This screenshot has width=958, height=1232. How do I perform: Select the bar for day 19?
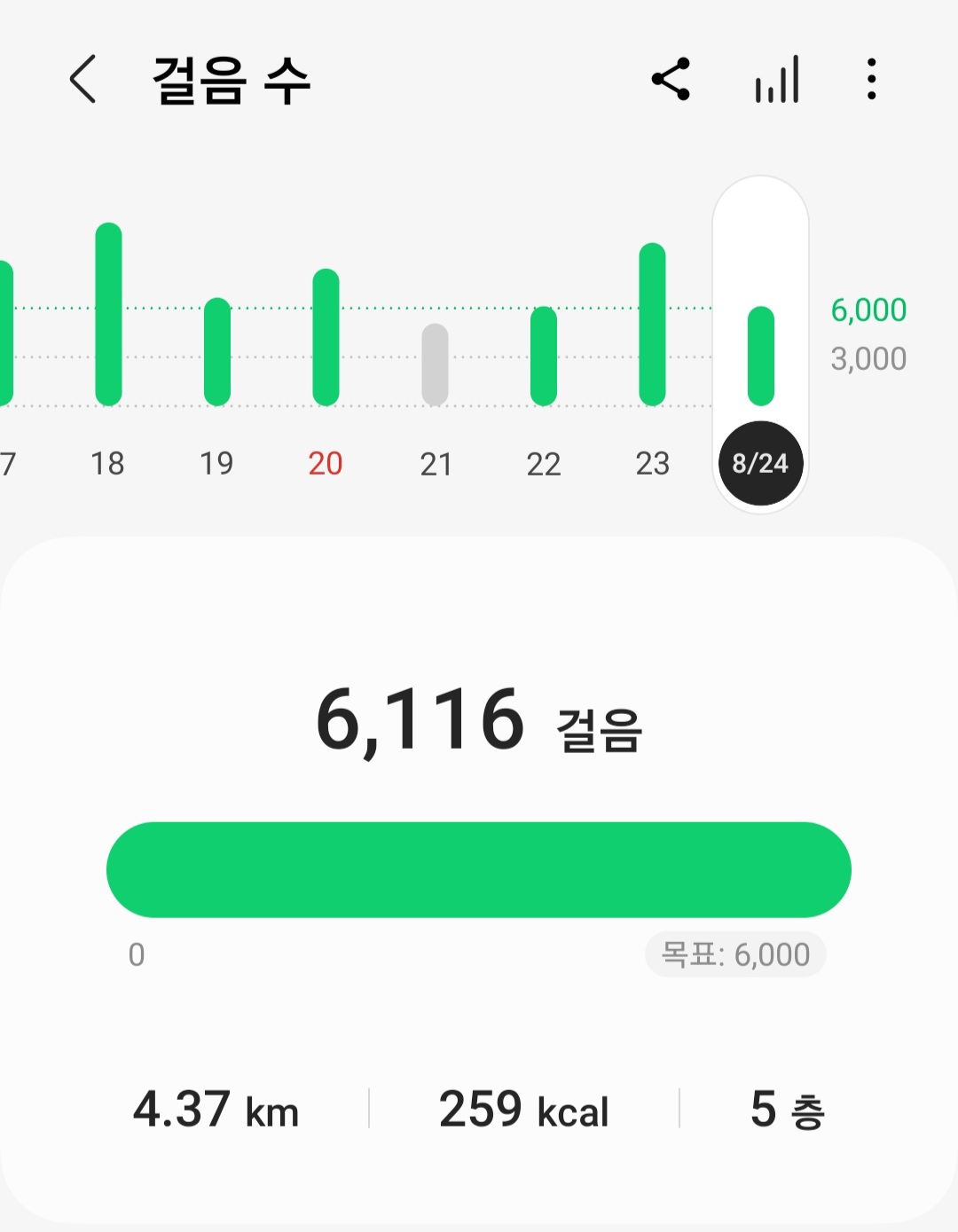point(217,352)
